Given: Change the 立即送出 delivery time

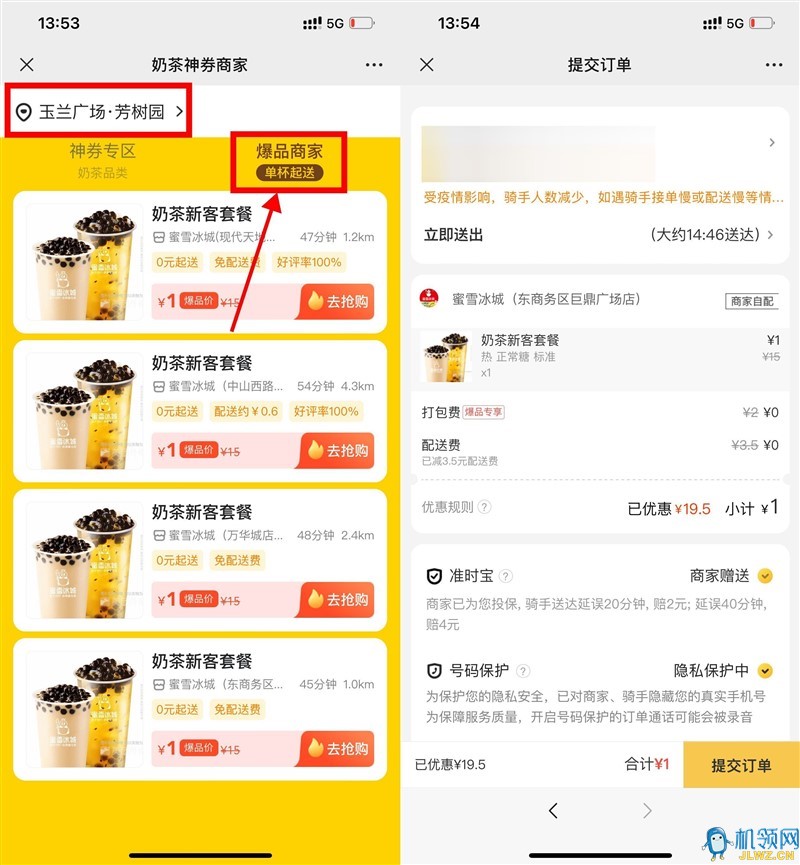Looking at the screenshot, I should point(712,235).
